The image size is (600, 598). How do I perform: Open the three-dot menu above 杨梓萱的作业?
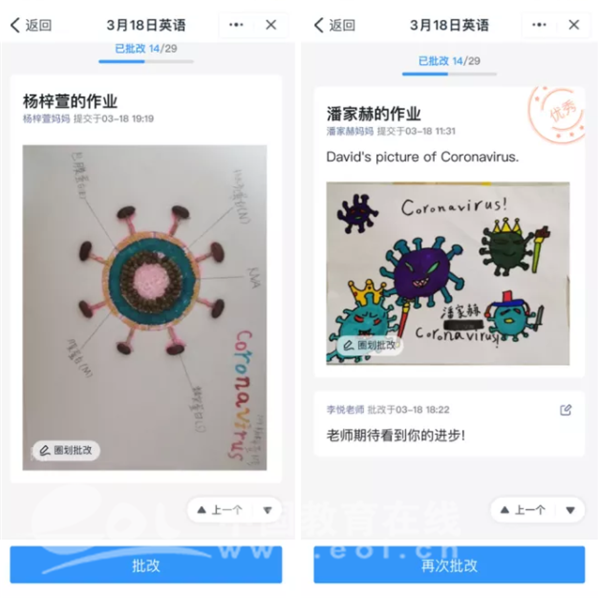[x=236, y=25]
